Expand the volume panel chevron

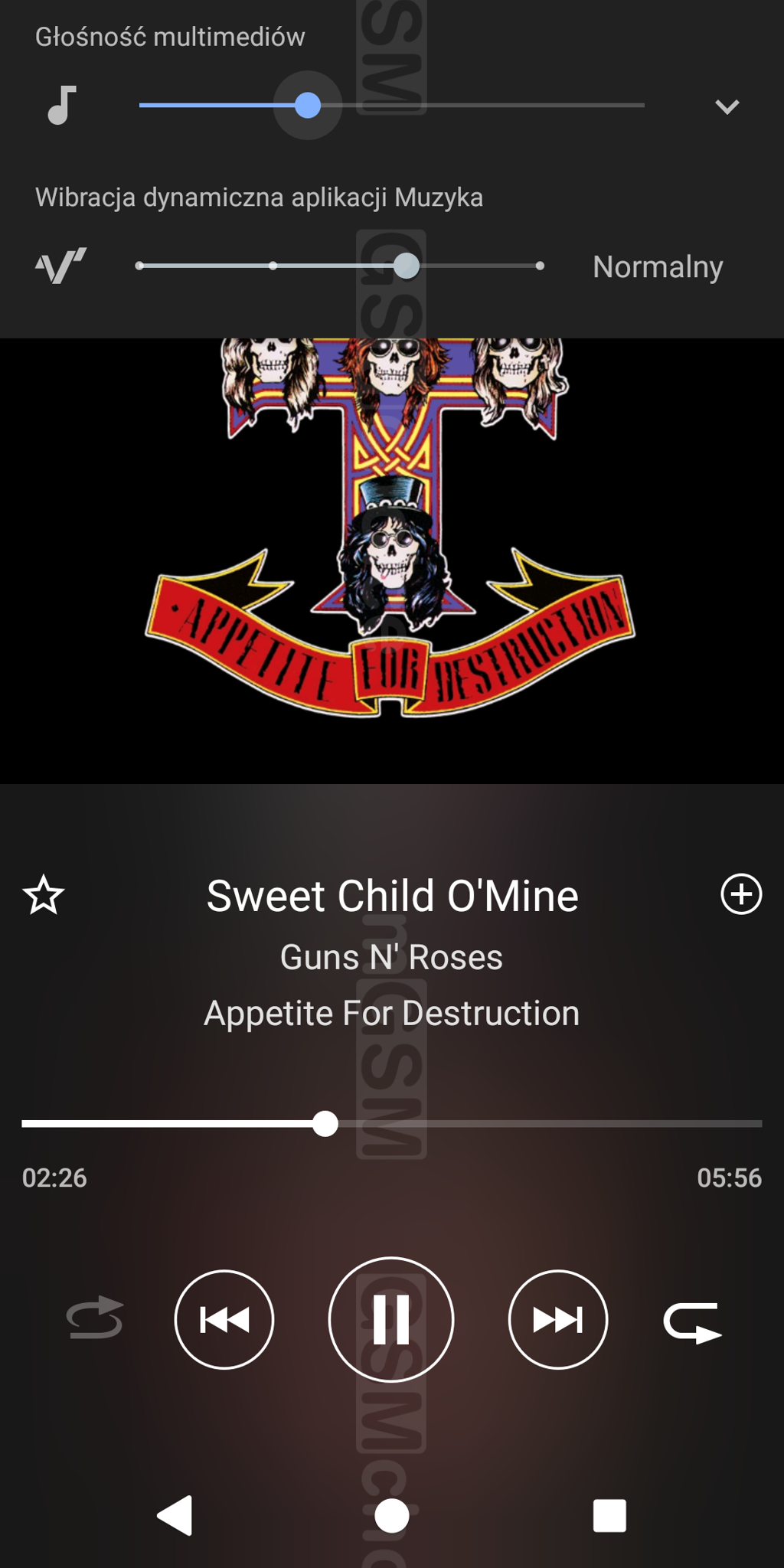727,106
